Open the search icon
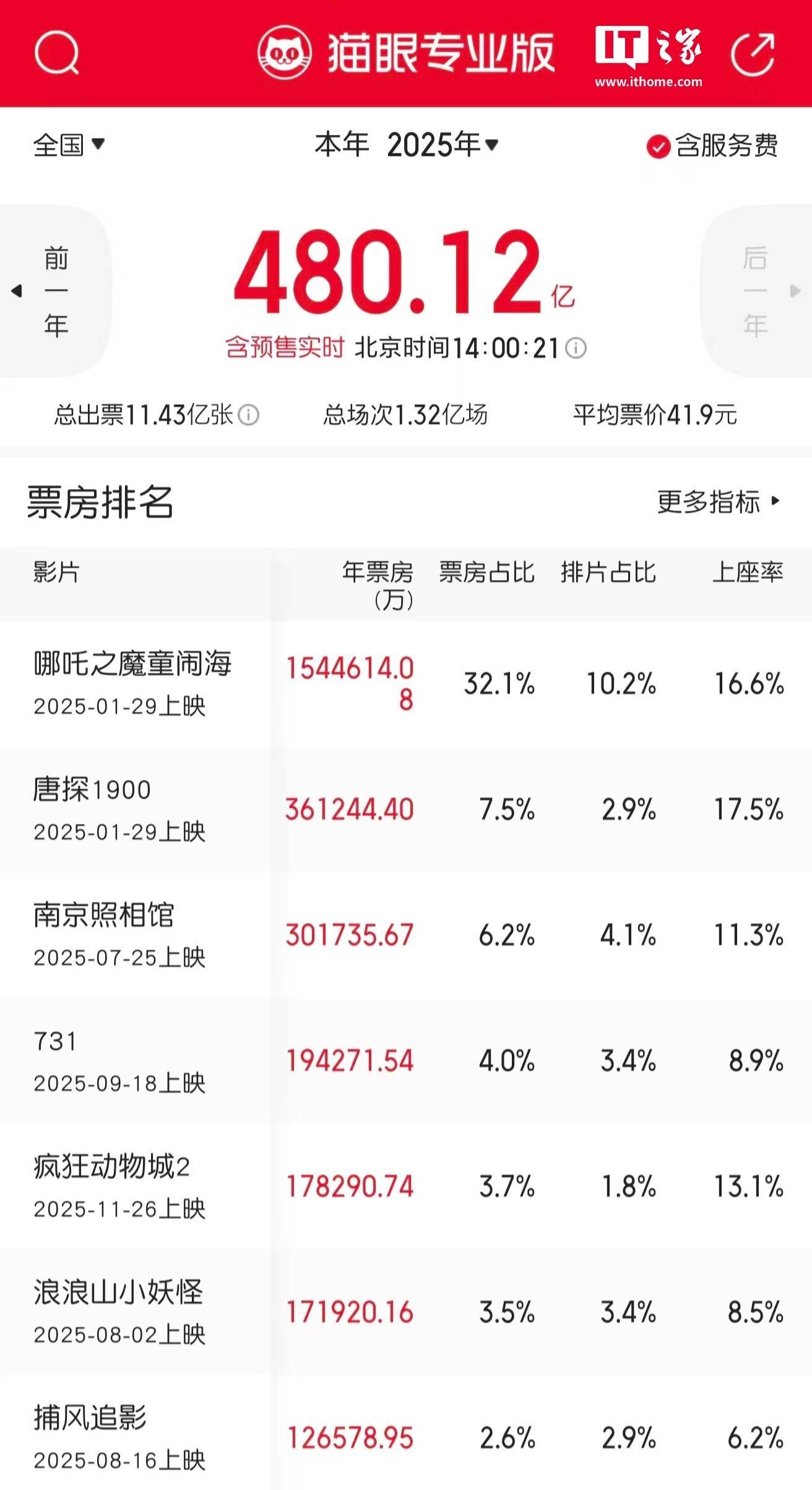Image resolution: width=812 pixels, height=1490 pixels. point(56,53)
